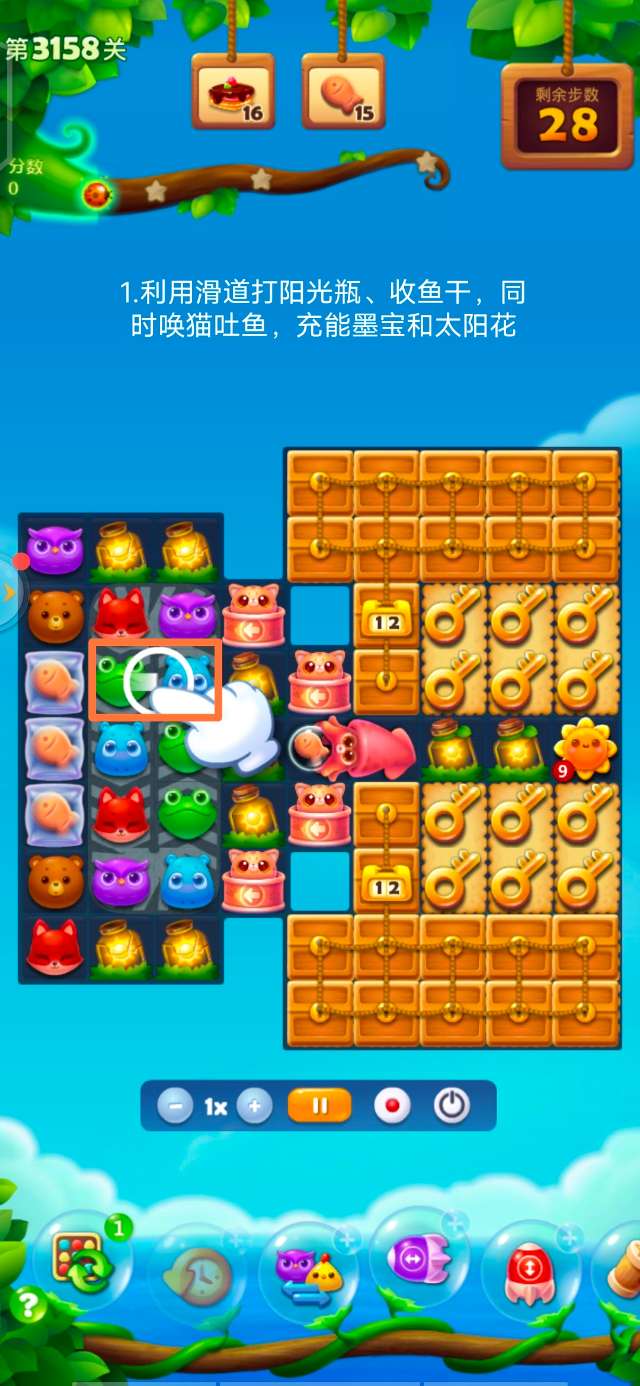Tap the power button to exit playback
This screenshot has width=640, height=1386.
(x=452, y=1107)
